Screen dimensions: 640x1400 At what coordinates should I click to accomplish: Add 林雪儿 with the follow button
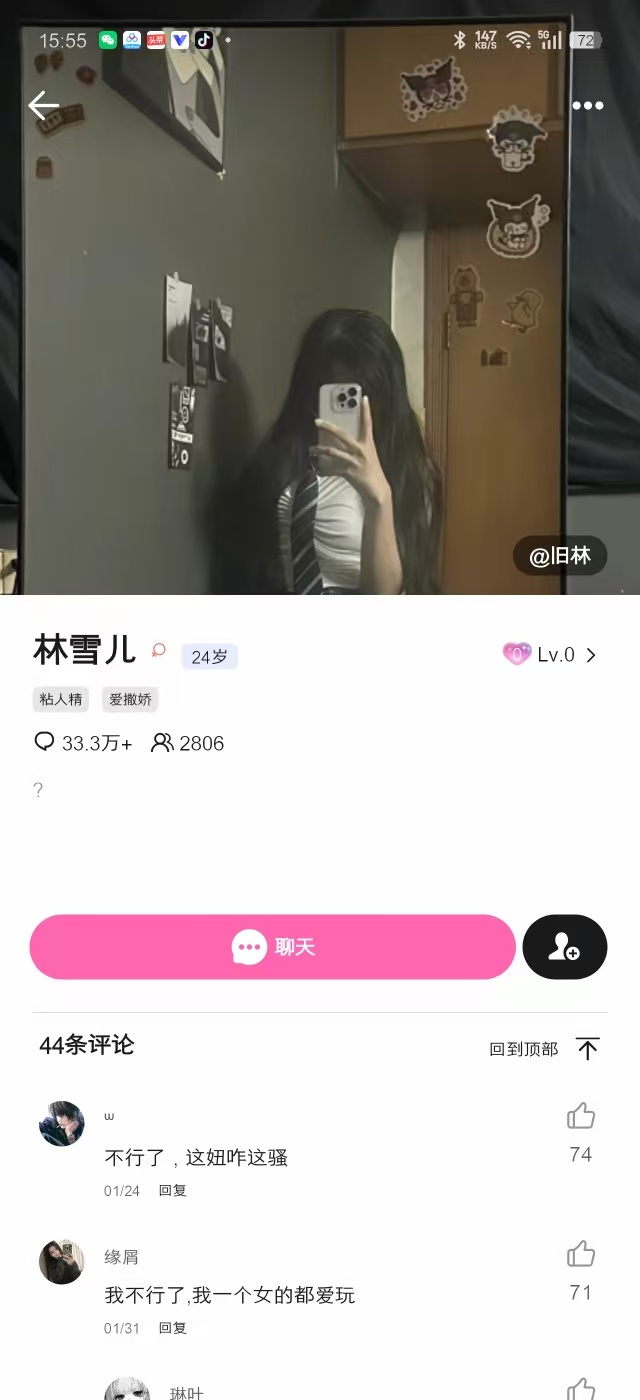tap(565, 947)
